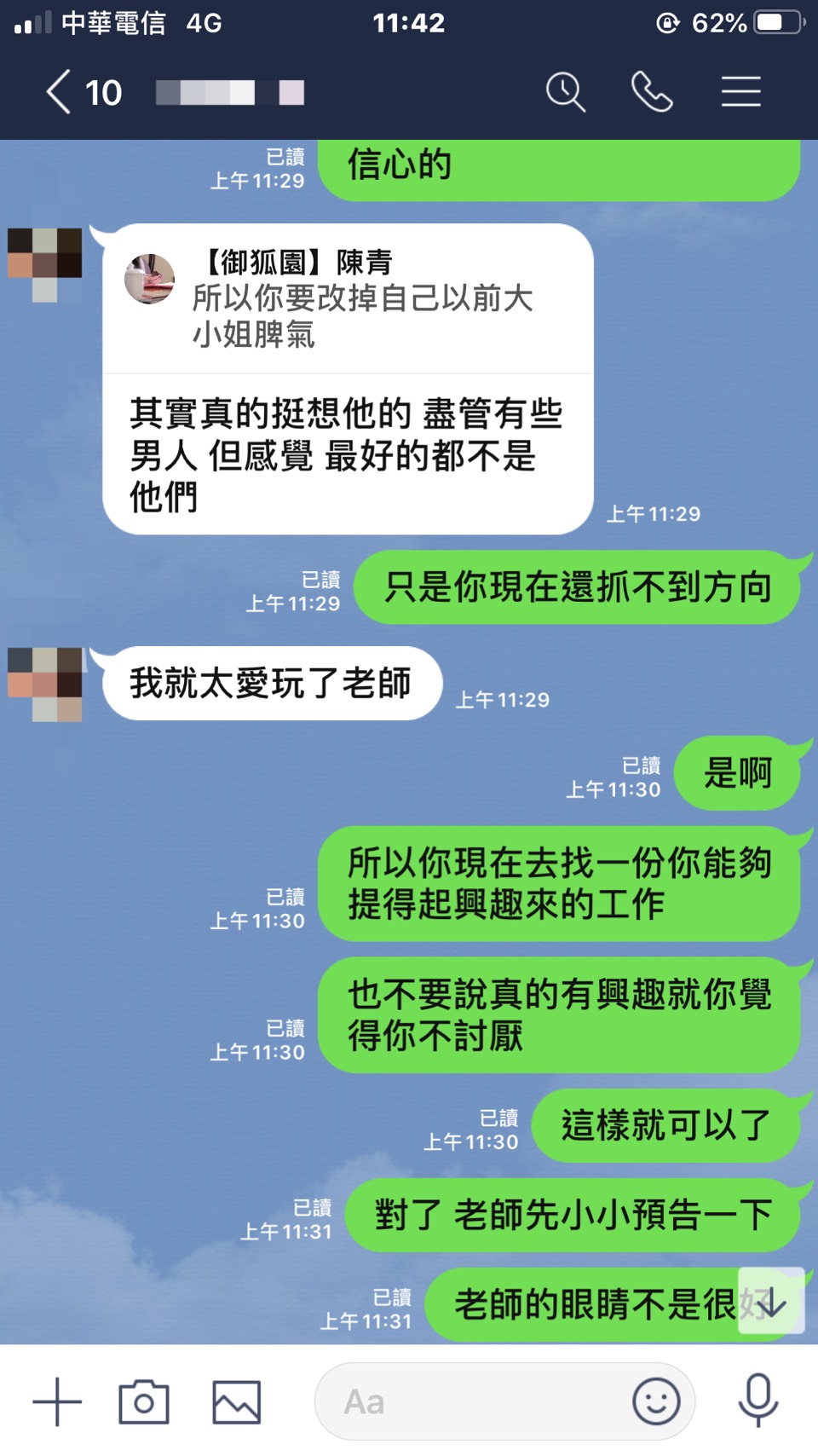Open the emoji sticker picker
This screenshot has width=818, height=1456.
(656, 1401)
